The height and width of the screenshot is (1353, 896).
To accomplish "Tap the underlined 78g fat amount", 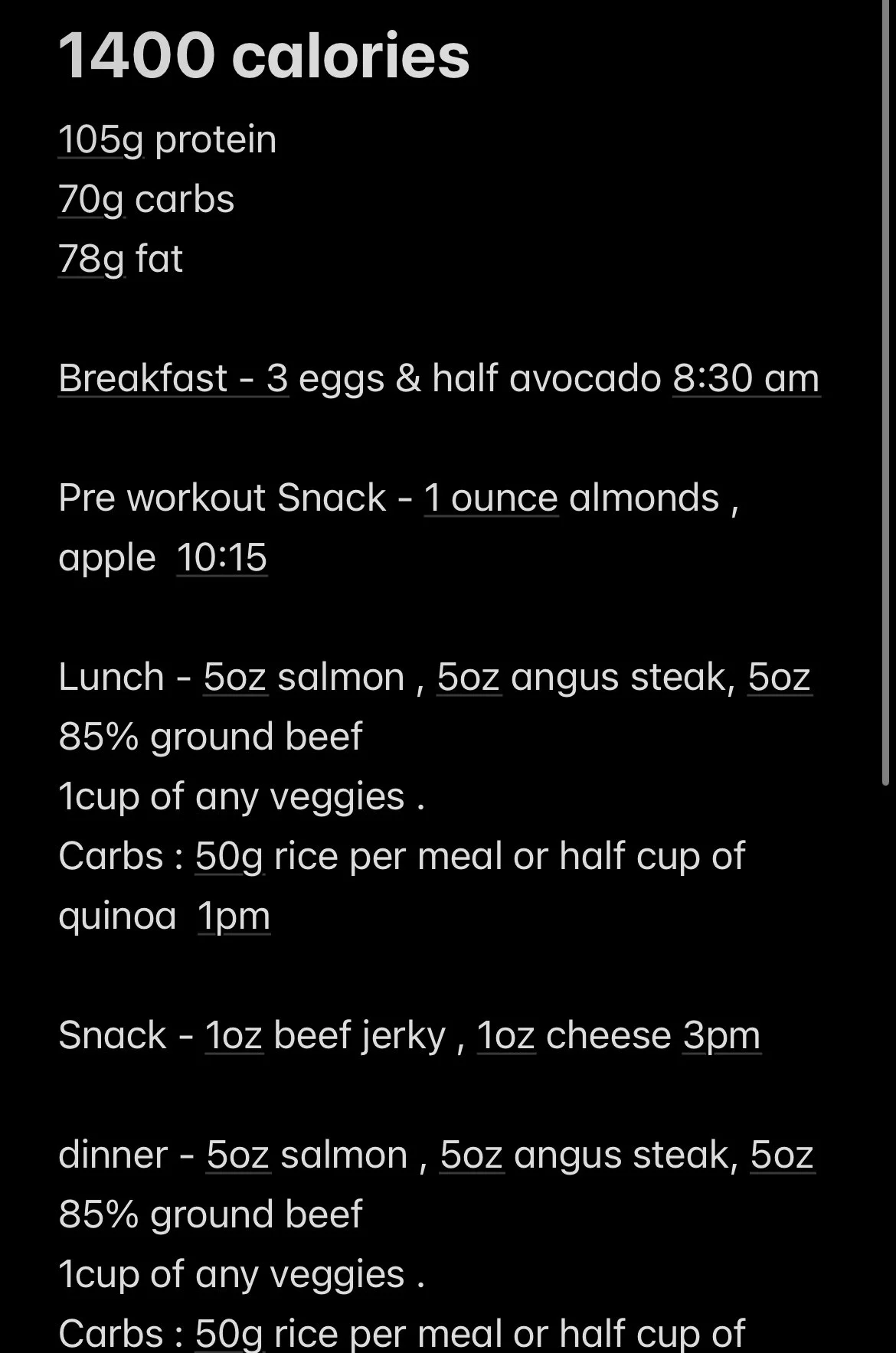I will [91, 260].
